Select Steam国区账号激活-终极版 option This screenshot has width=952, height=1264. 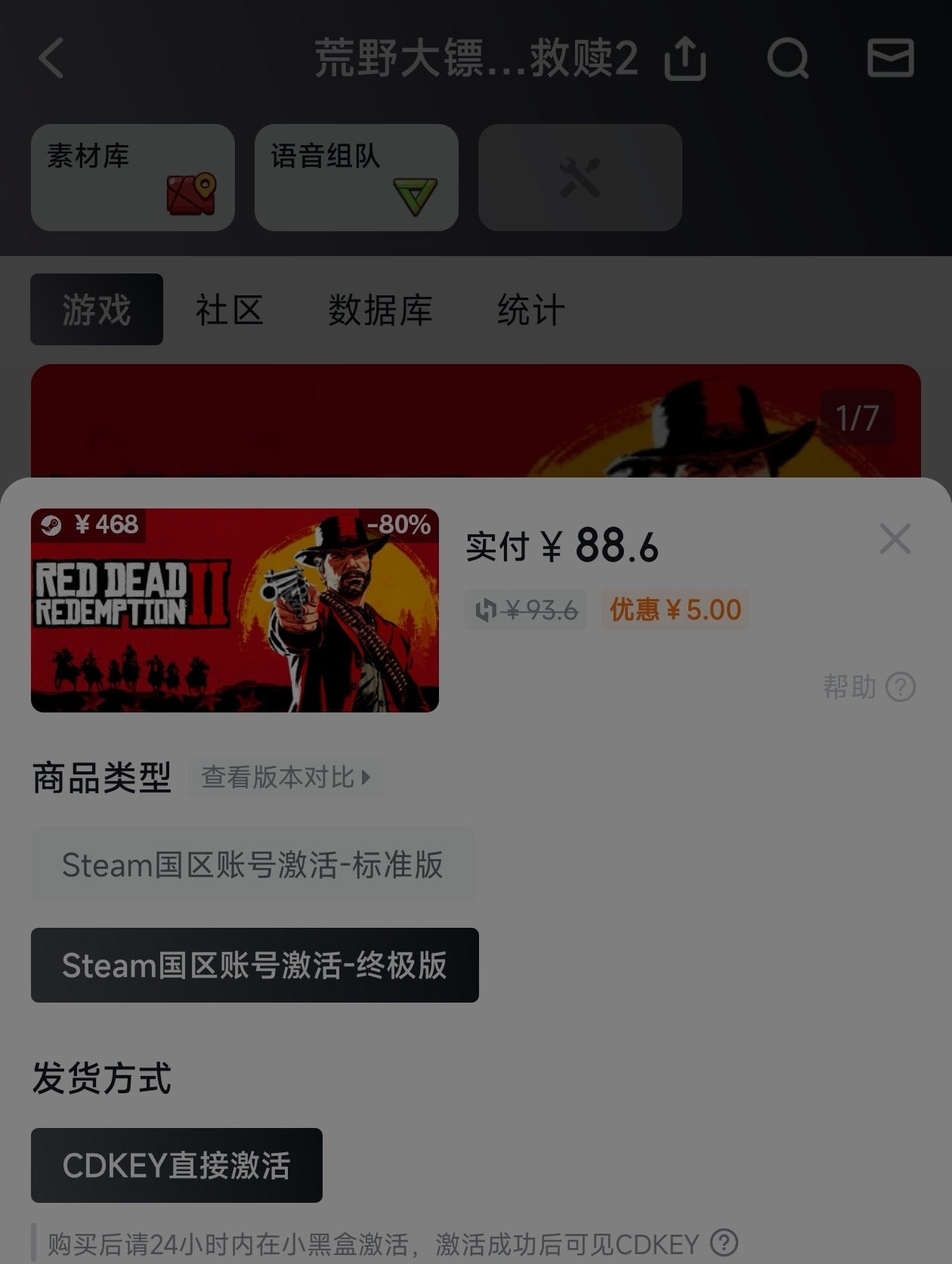(x=255, y=966)
